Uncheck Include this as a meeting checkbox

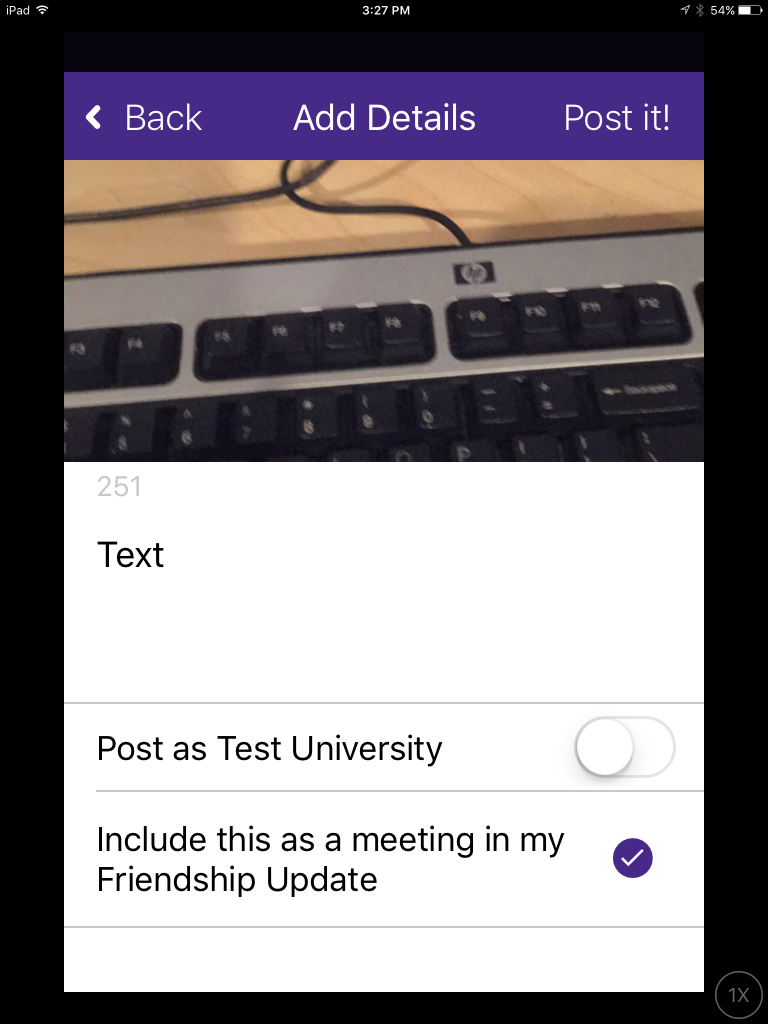[x=632, y=858]
